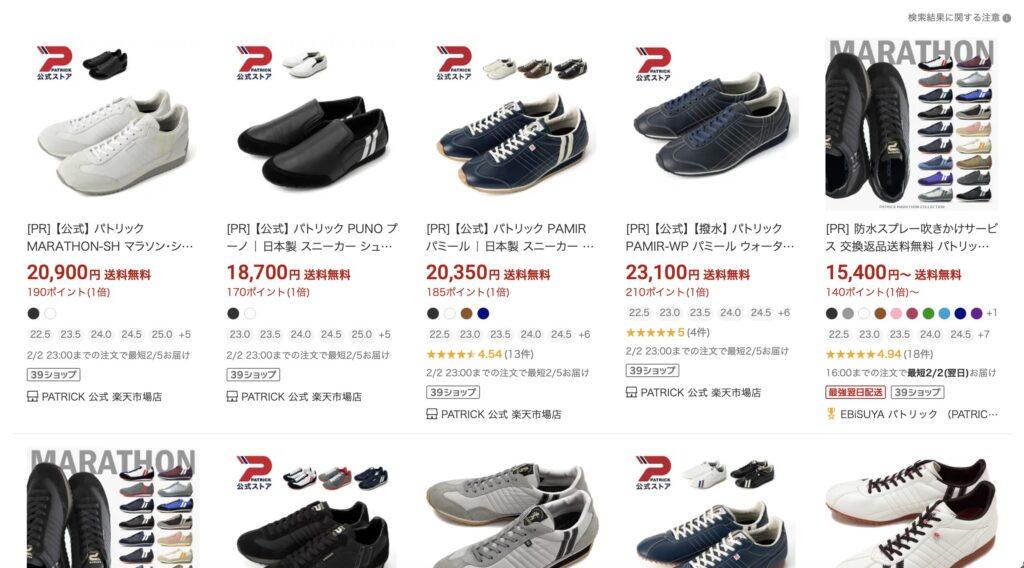View the 4.54 (13件) reviews for PAMIR
Screen dimensions: 1024x568
tap(490, 354)
